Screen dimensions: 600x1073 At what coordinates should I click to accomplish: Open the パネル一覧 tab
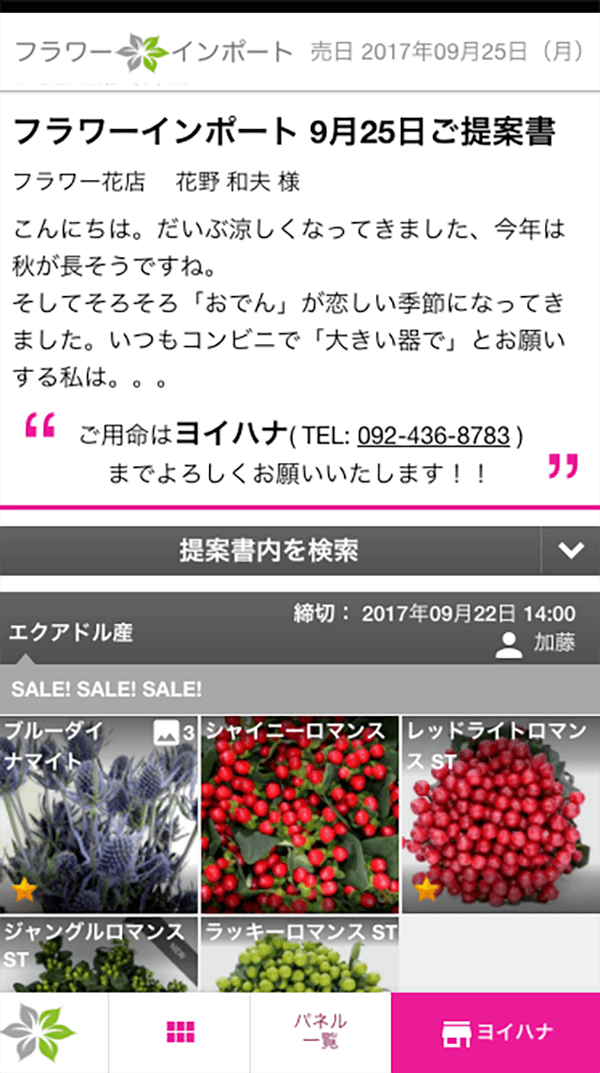point(320,1032)
